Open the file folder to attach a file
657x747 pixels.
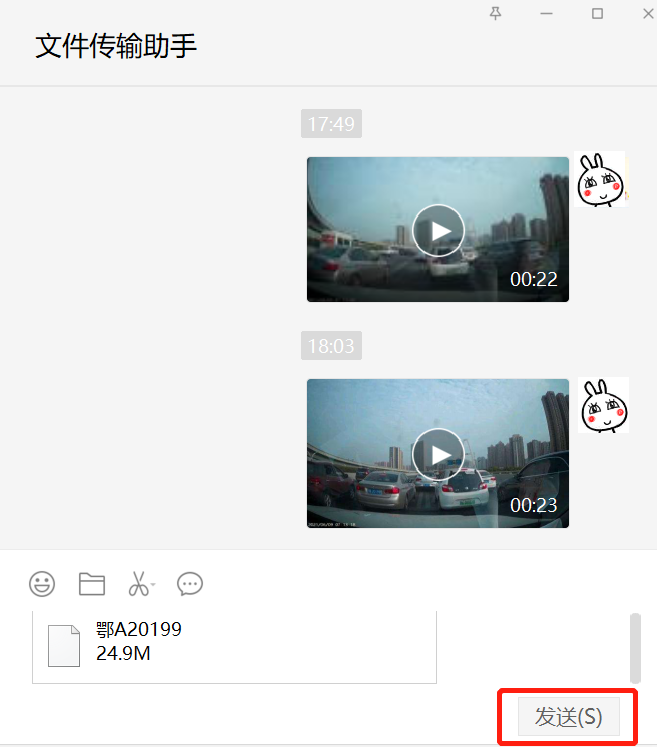(92, 583)
